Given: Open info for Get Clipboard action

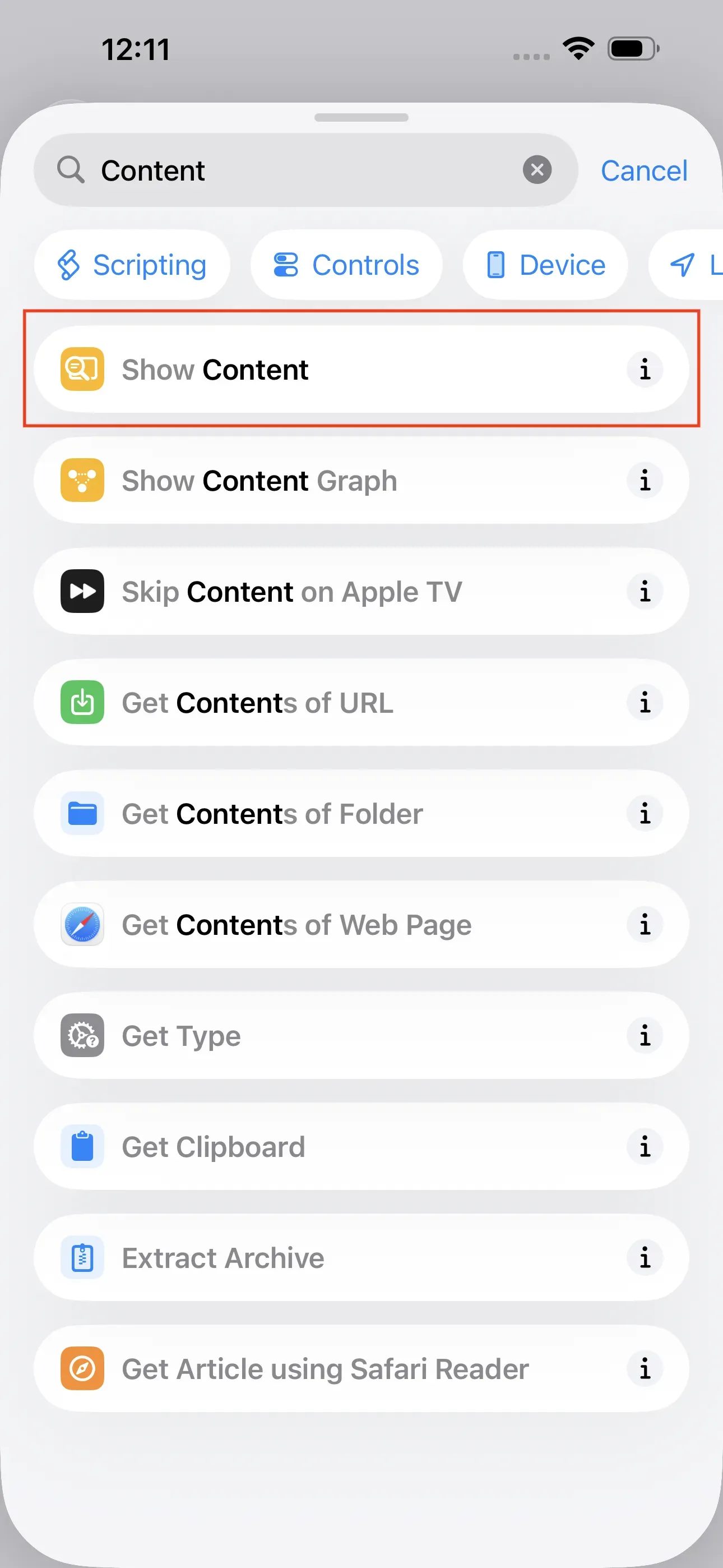Looking at the screenshot, I should pos(645,1146).
